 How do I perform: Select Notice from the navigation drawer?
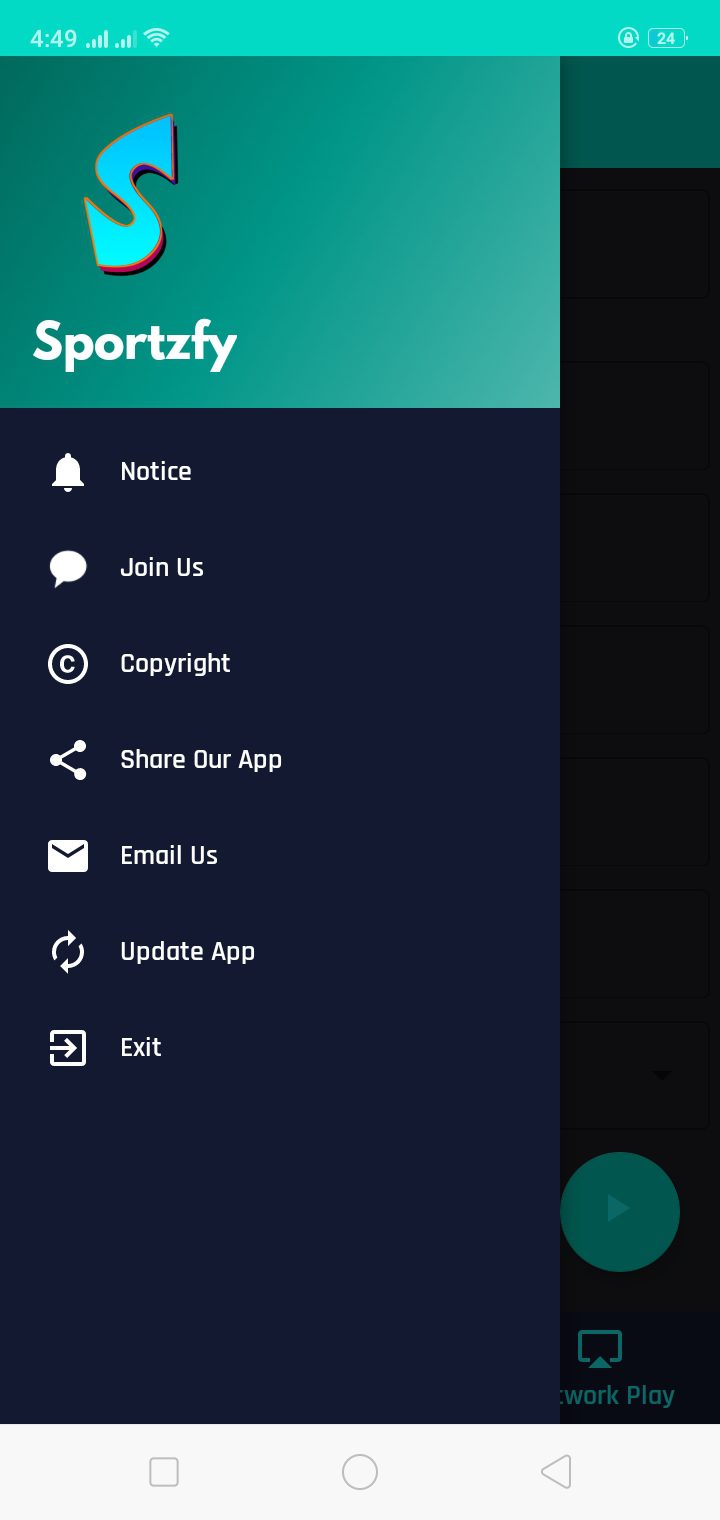(x=156, y=471)
